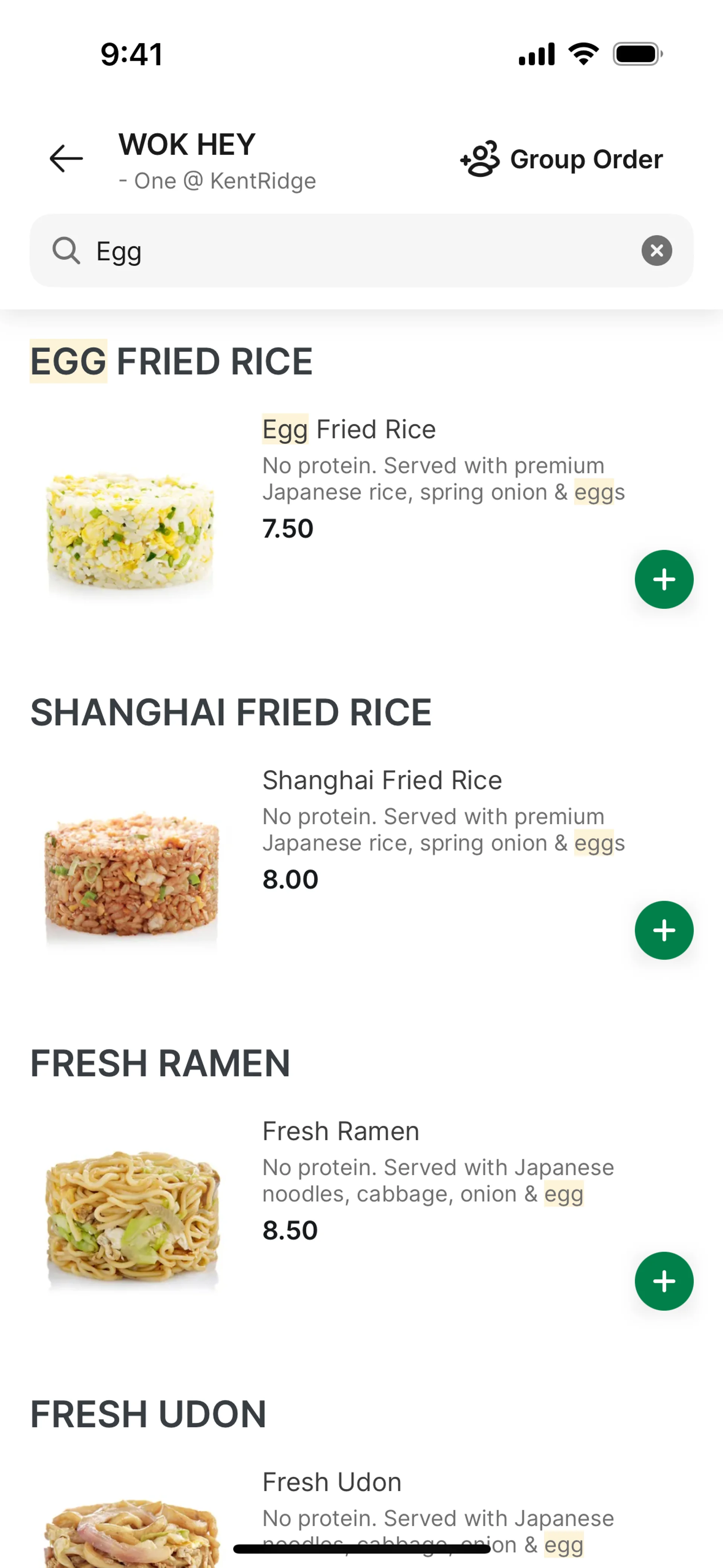Screen dimensions: 723x1568
Task: Add Shanghai Fried Rice to cart
Action: click(x=664, y=930)
